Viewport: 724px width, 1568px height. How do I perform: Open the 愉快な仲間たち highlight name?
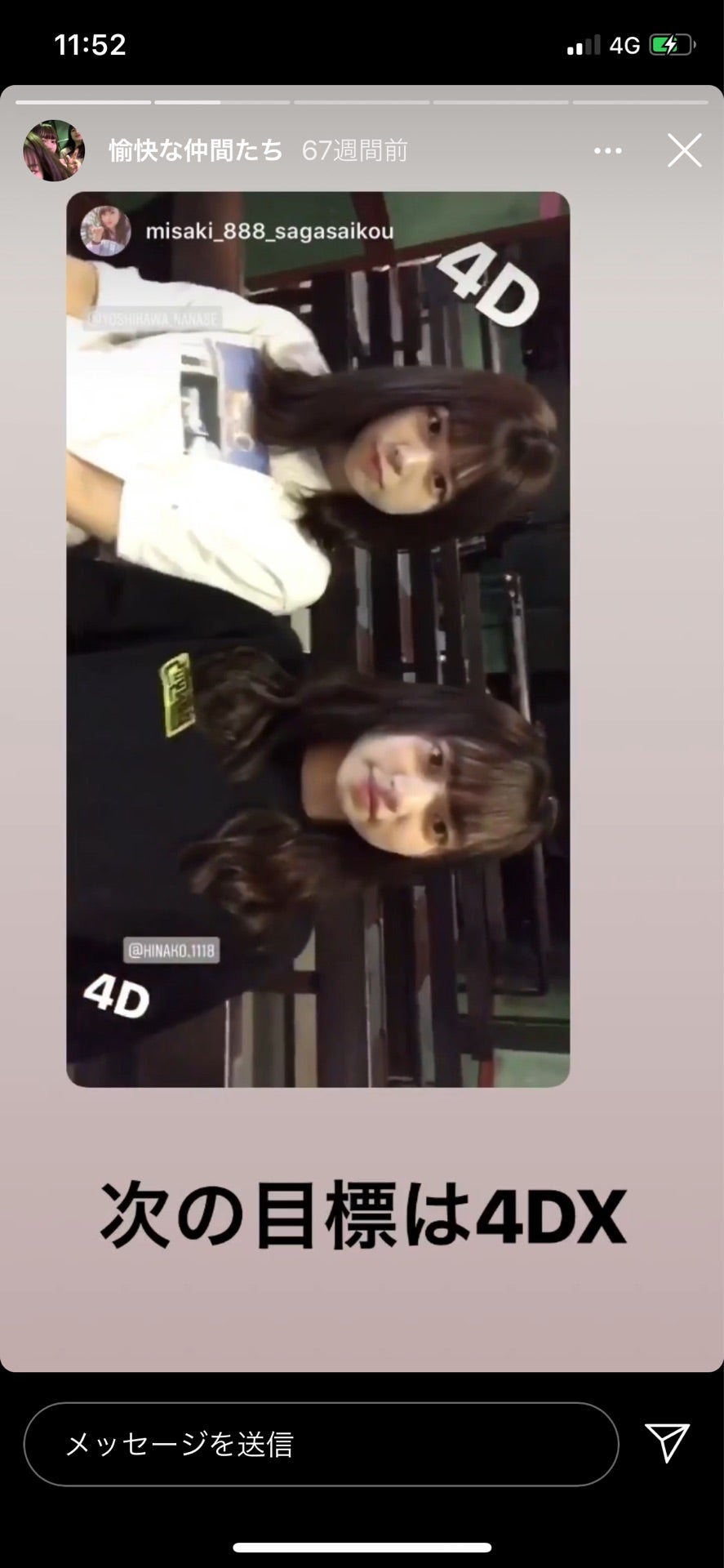coord(196,151)
